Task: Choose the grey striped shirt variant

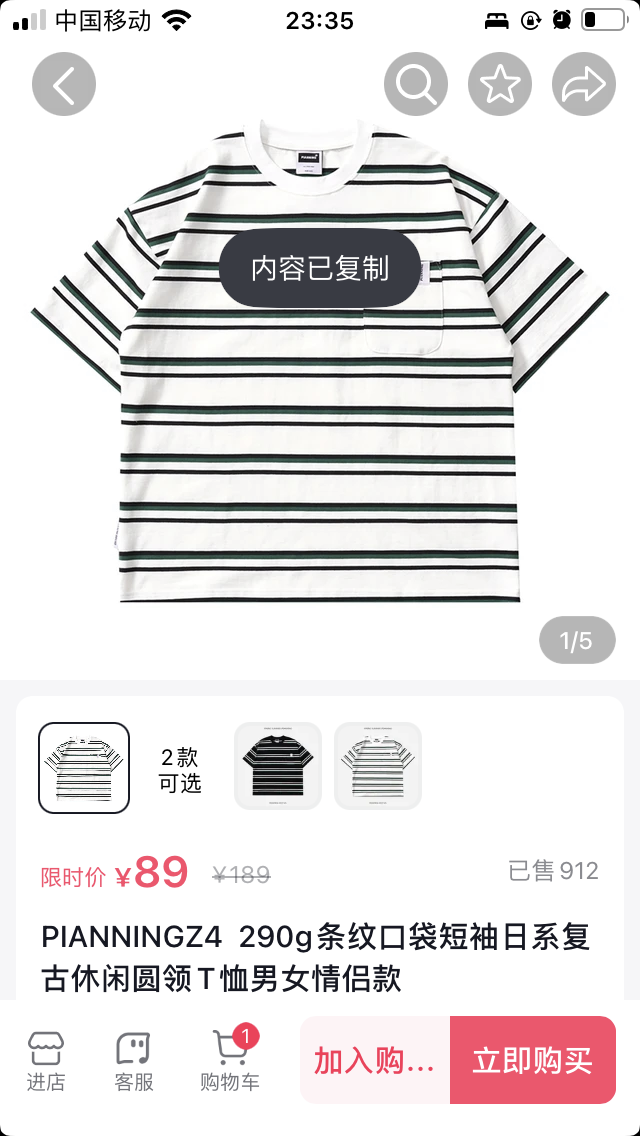Action: point(378,766)
